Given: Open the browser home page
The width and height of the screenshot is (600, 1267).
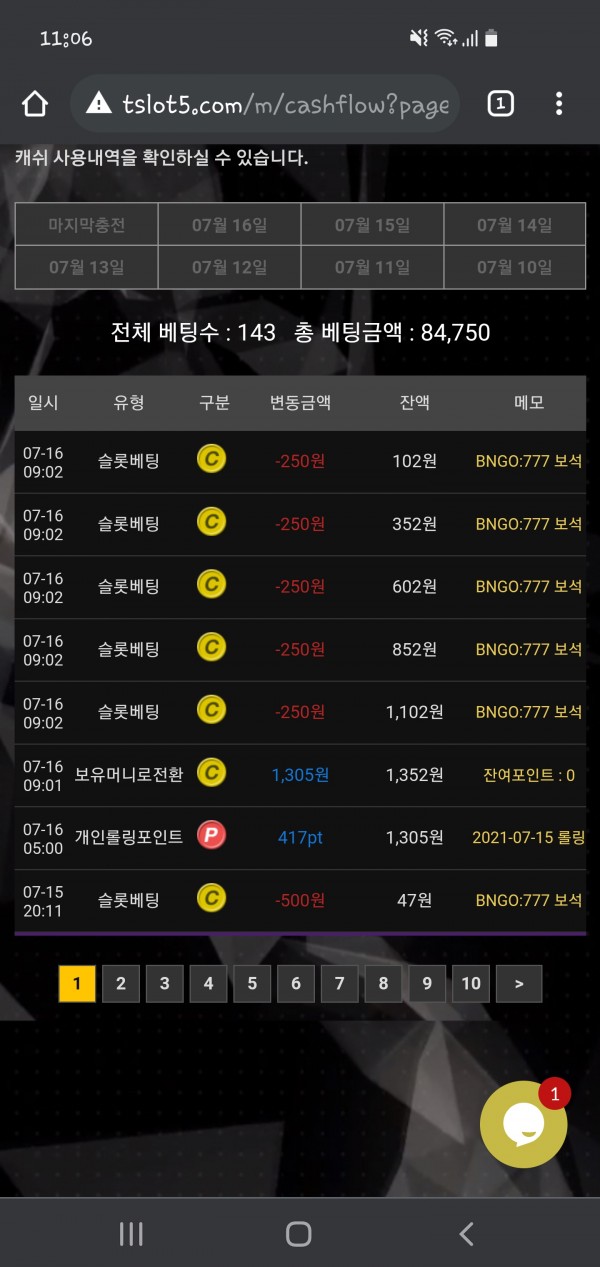Looking at the screenshot, I should (35, 103).
